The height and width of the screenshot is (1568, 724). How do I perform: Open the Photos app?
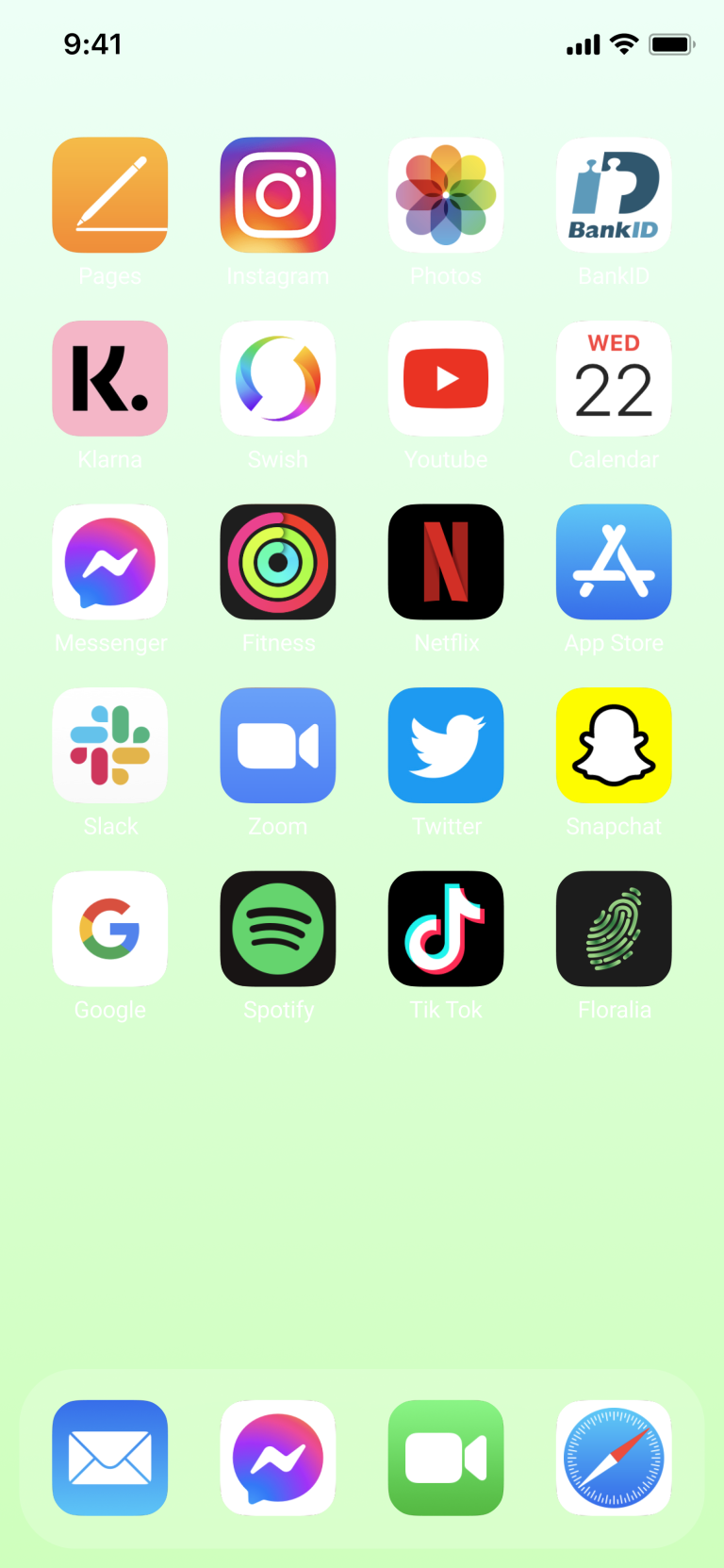[446, 195]
